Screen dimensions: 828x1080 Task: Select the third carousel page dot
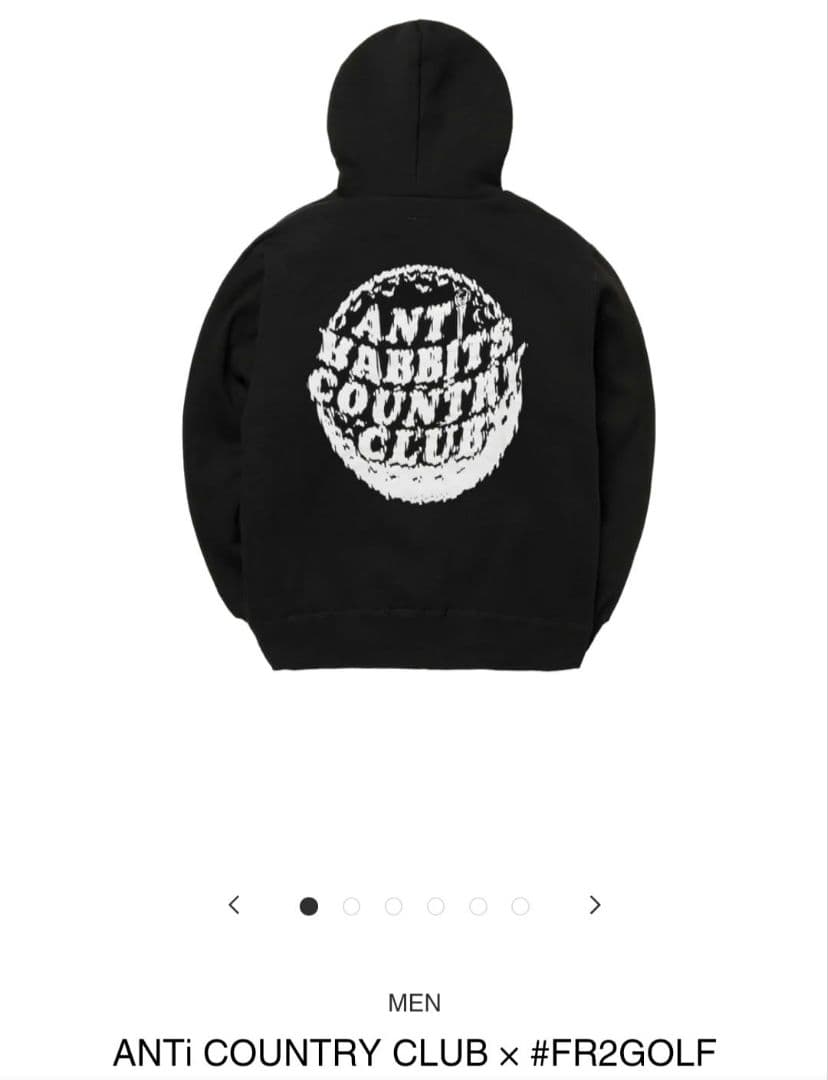[x=393, y=906]
